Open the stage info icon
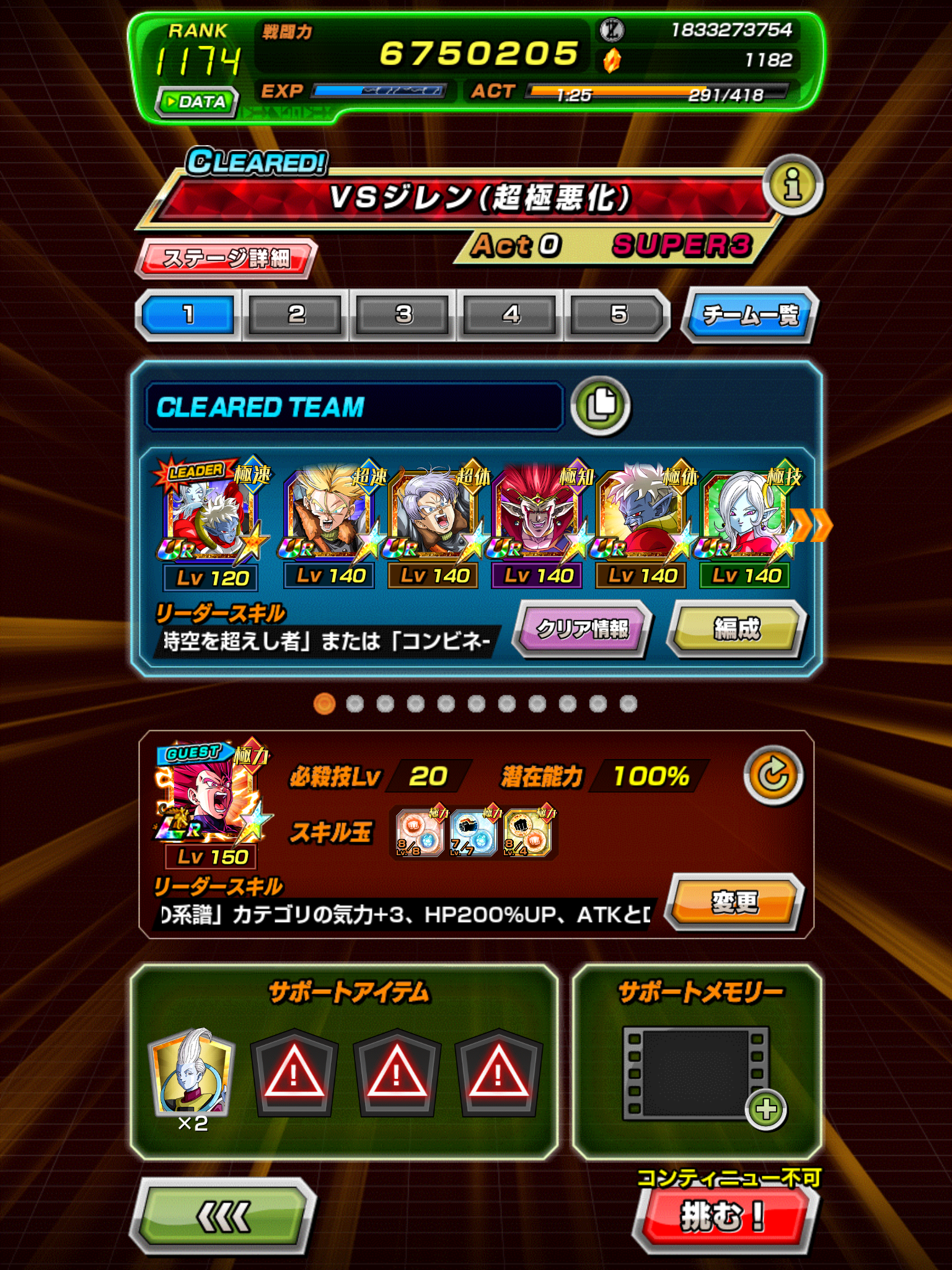This screenshot has height=1270, width=952. [793, 185]
